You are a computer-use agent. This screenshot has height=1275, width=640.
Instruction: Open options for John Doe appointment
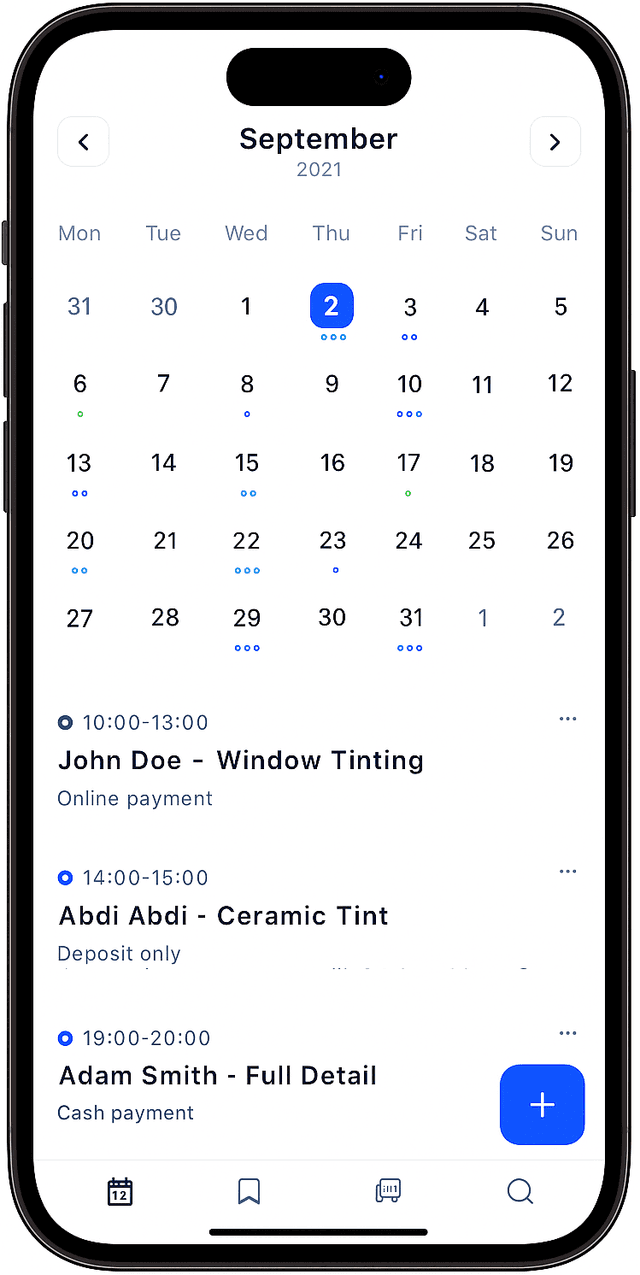click(x=568, y=719)
